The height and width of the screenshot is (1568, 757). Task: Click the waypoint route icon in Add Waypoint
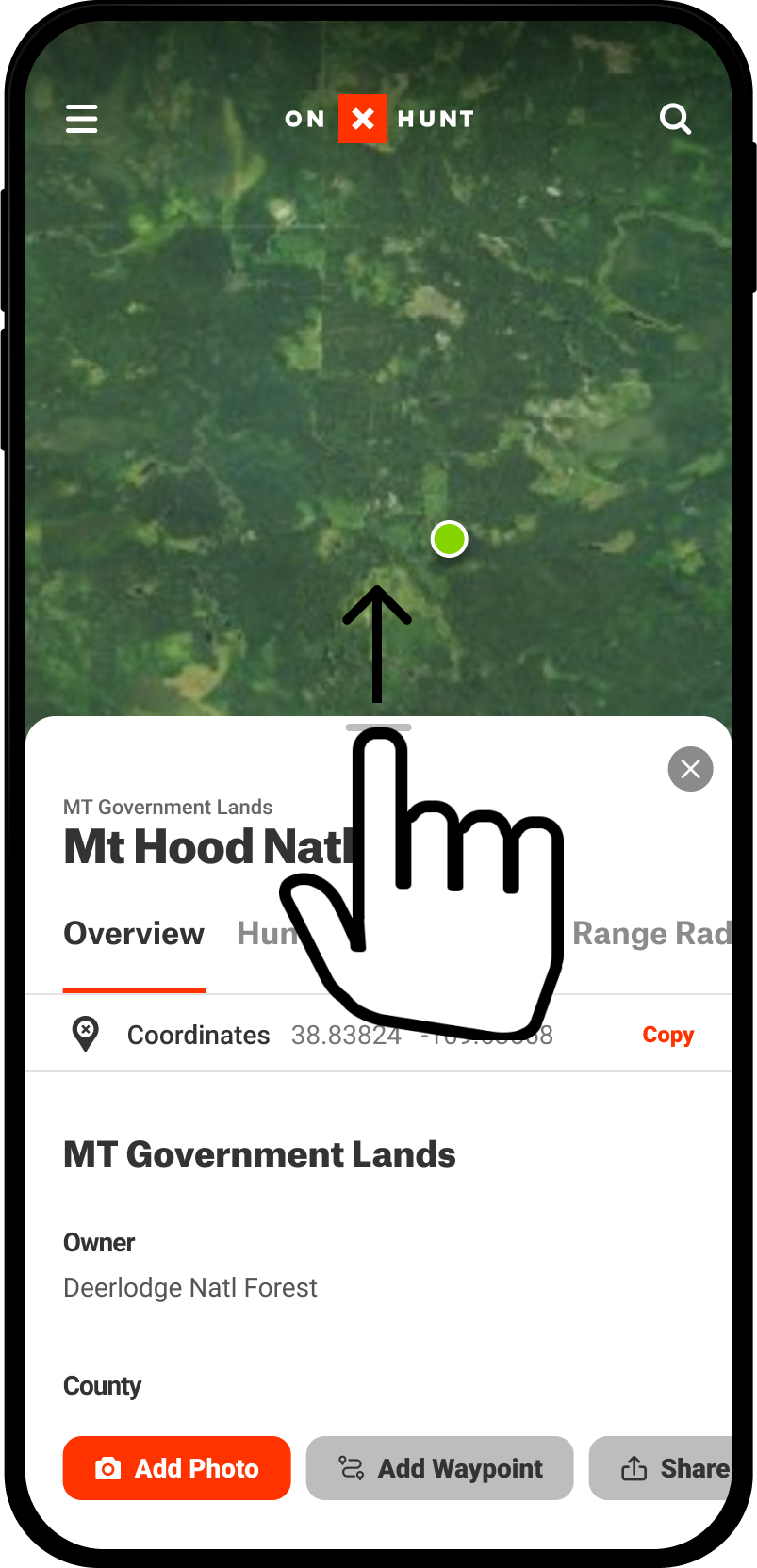(x=350, y=1468)
